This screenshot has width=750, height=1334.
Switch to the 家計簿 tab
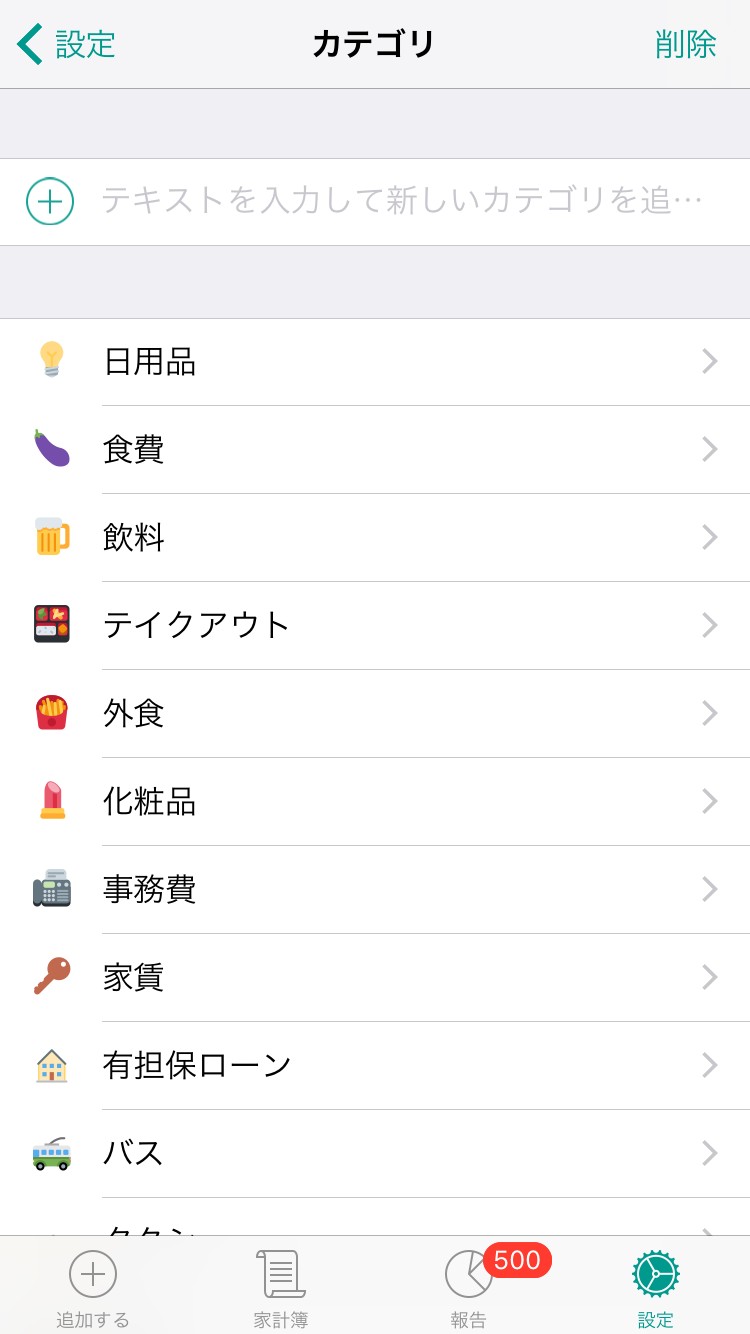(281, 1287)
